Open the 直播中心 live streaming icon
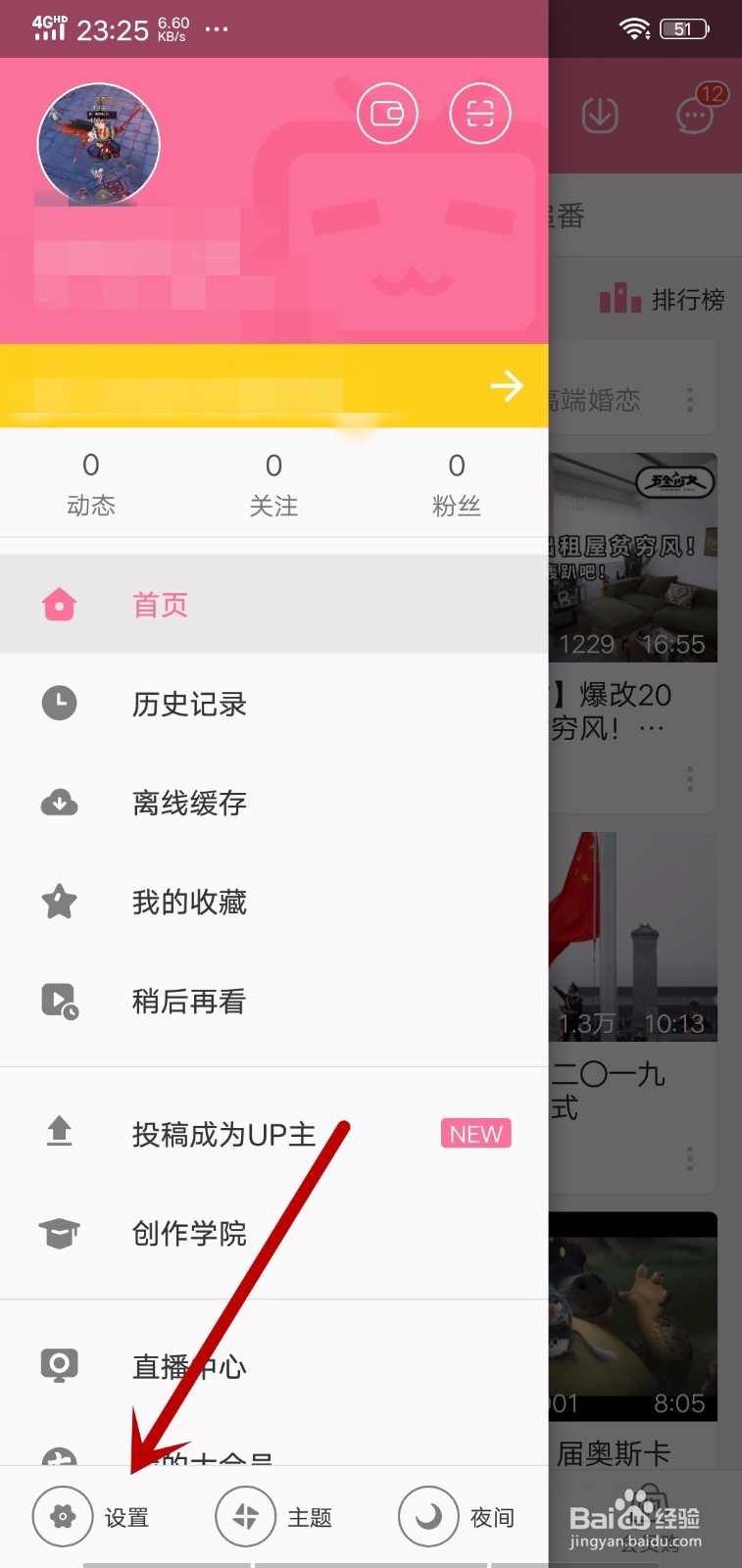 [59, 1363]
